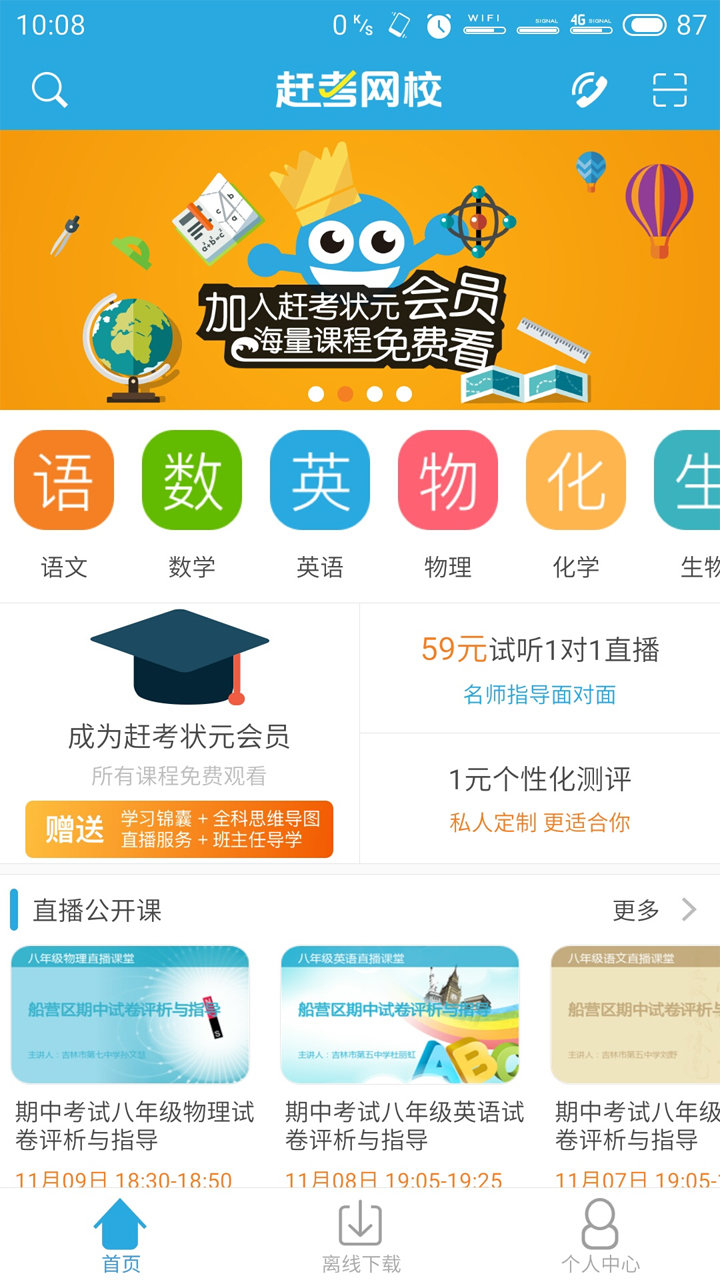Open the 化学 (Chemistry) subject category
The image size is (720, 1280).
click(575, 480)
